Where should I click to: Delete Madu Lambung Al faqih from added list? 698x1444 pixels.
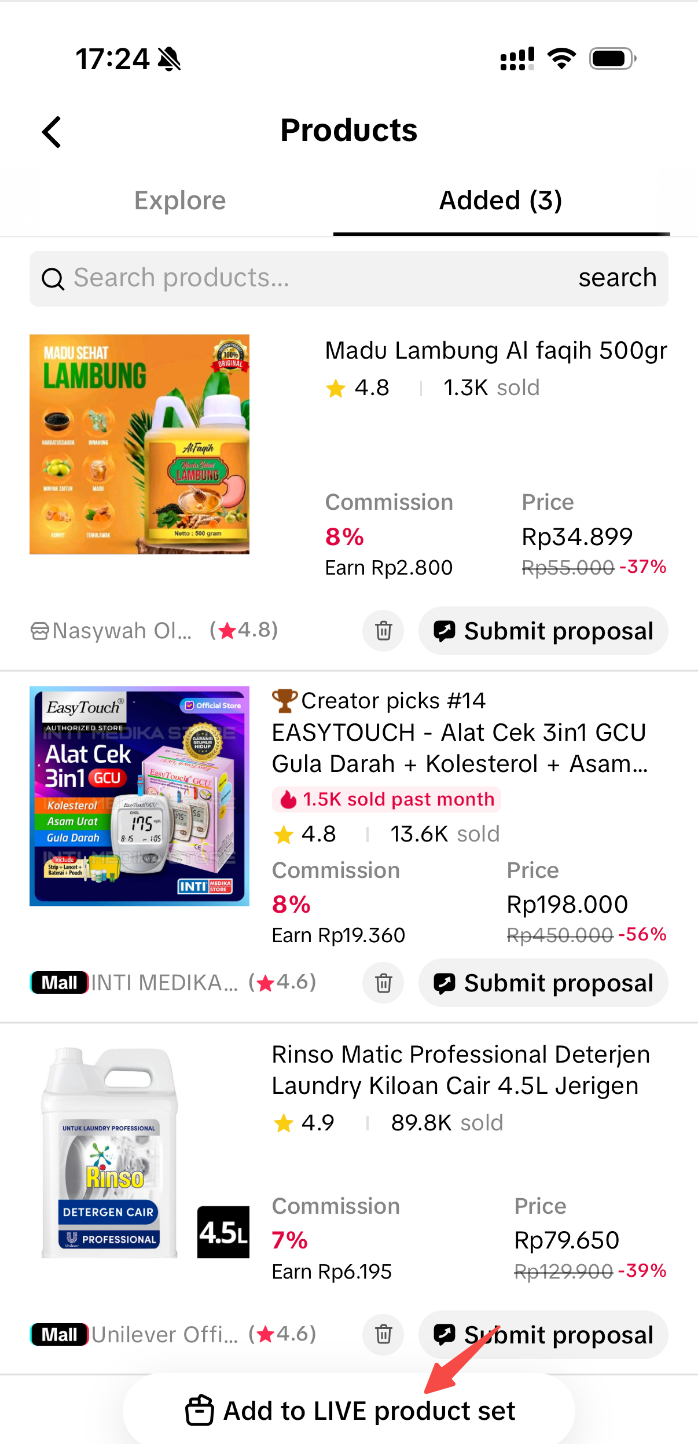383,631
